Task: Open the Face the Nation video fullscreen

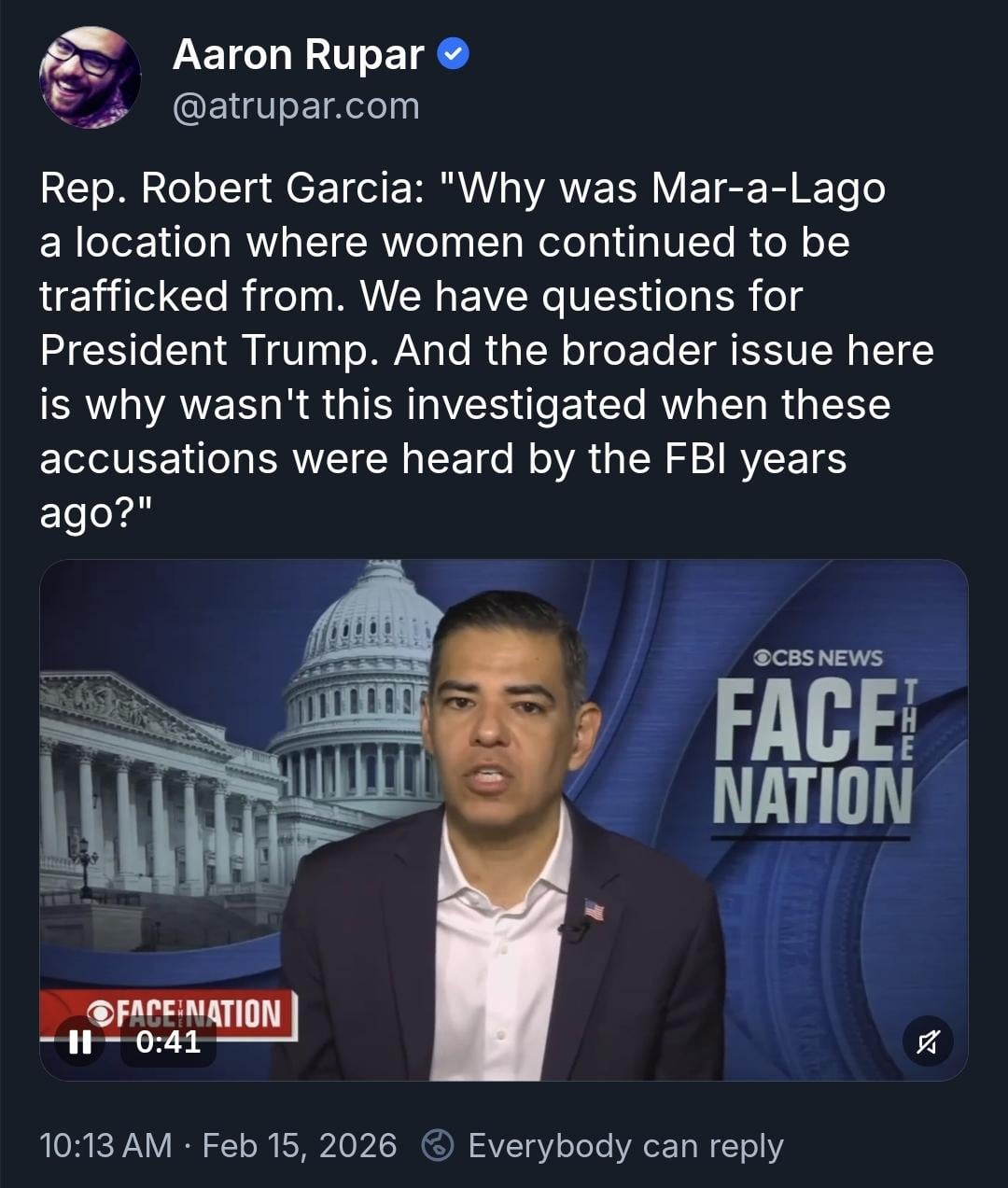Action: tap(504, 793)
